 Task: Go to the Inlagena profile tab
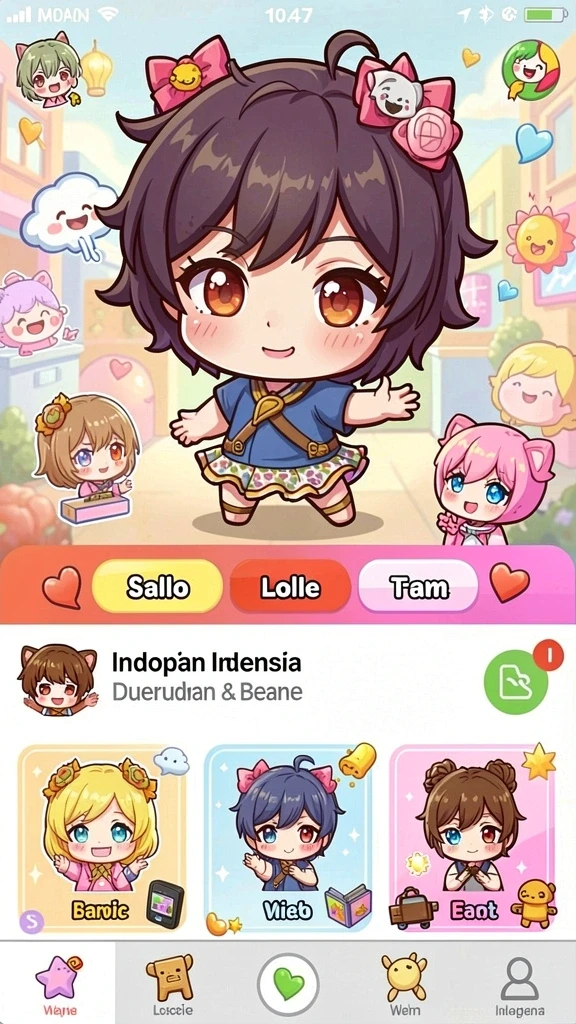click(x=519, y=984)
